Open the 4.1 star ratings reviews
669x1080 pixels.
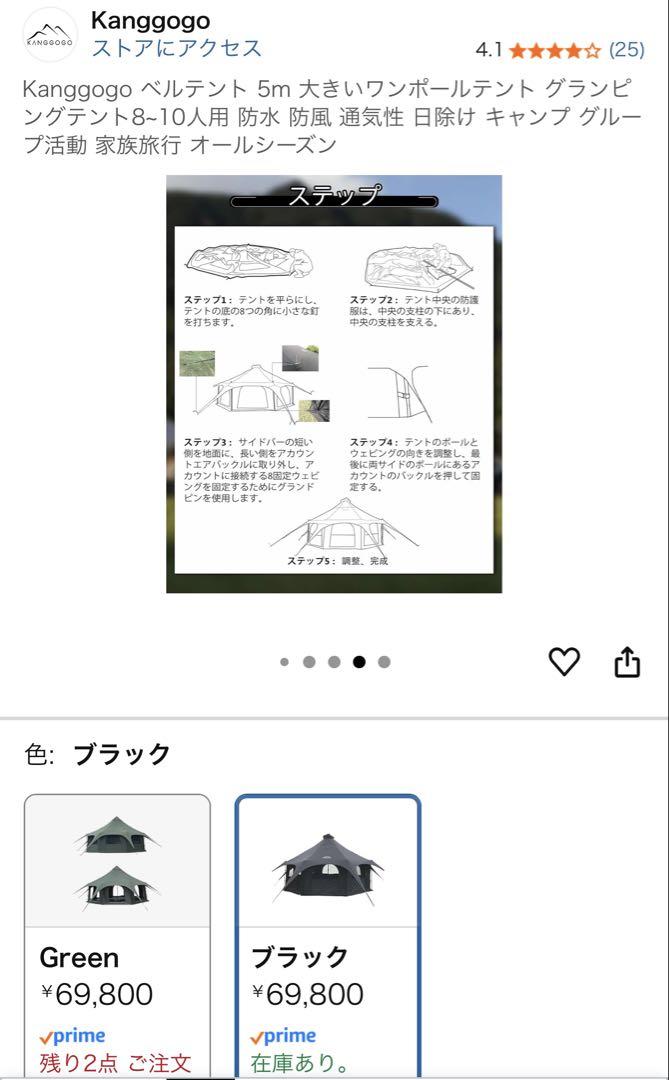tap(560, 49)
